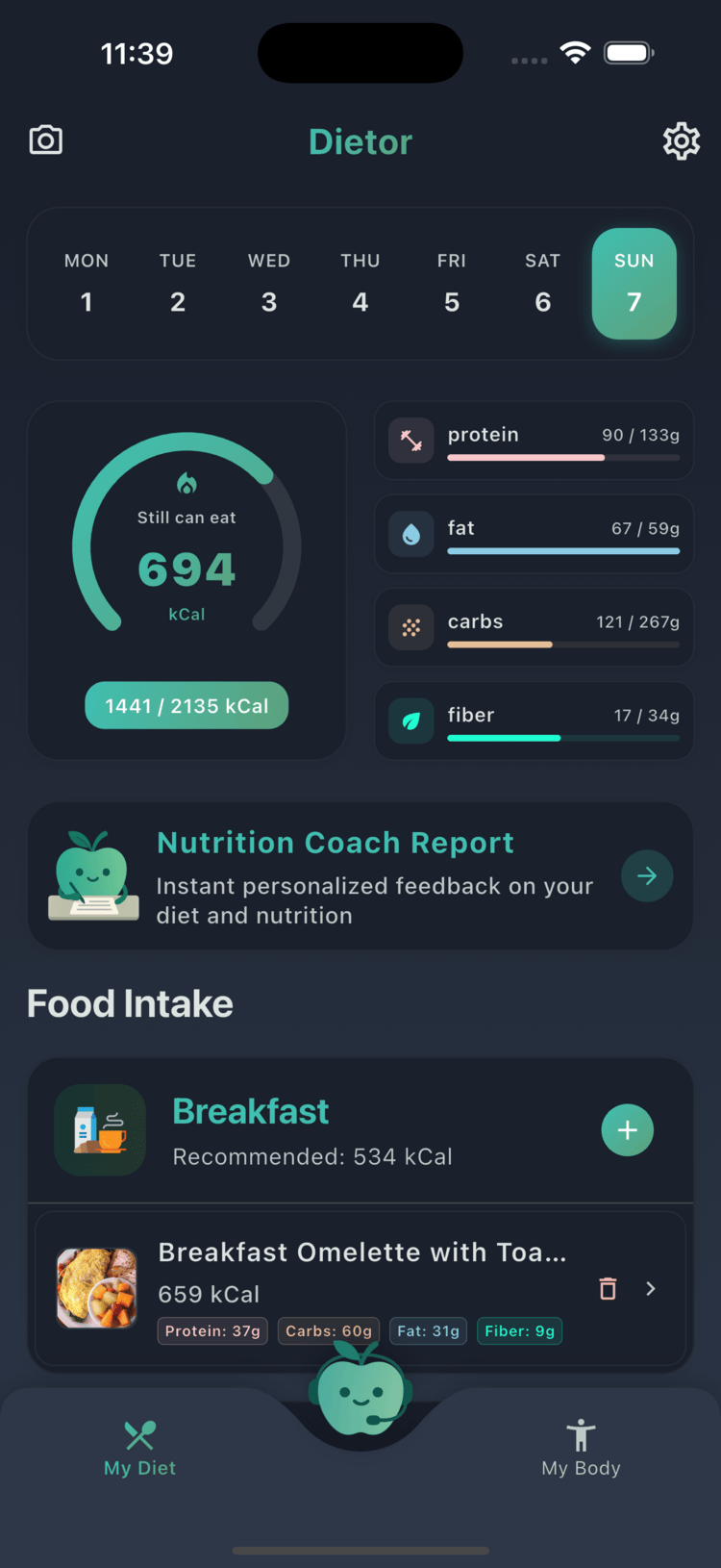Click the fiber leaf icon
721x1568 pixels.
pos(410,720)
